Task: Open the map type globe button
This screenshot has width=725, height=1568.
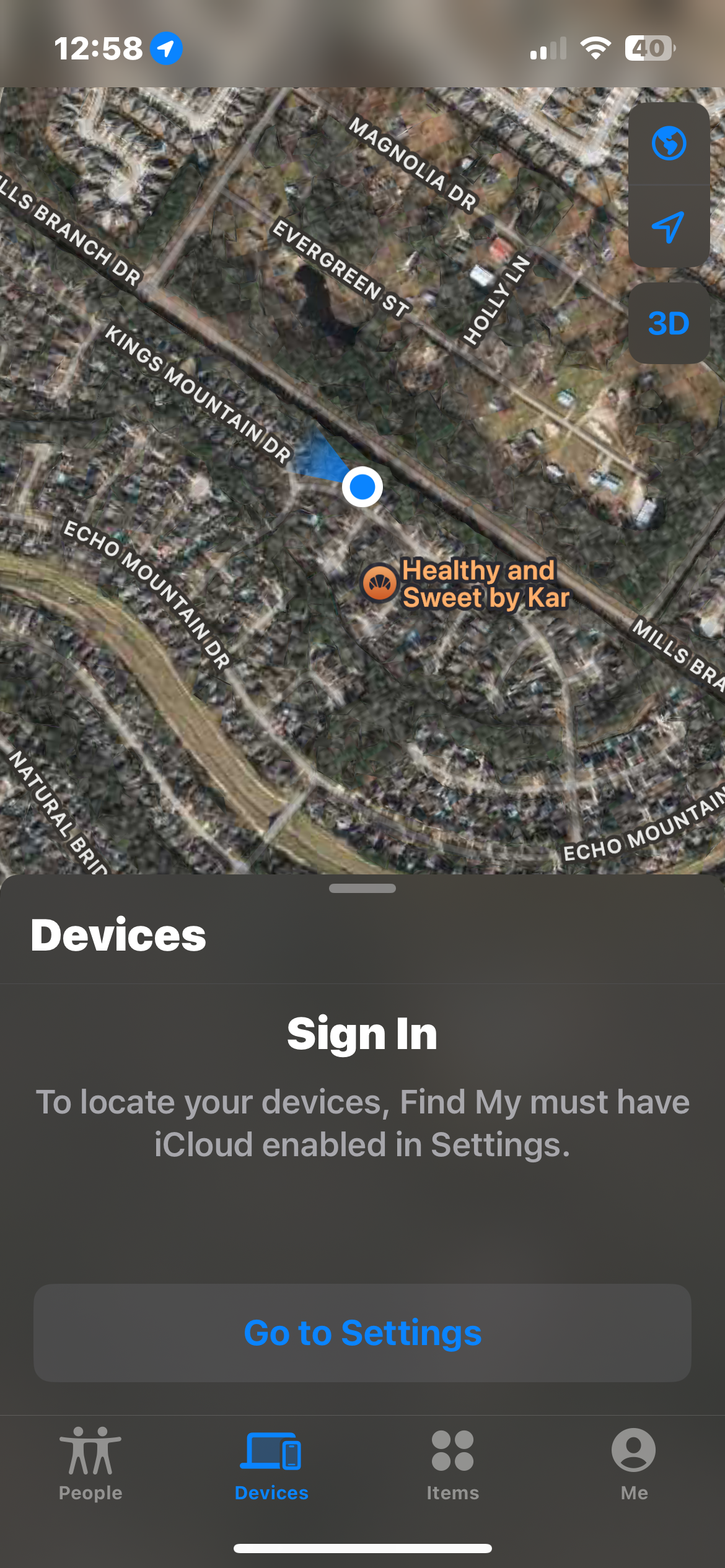Action: pyautogui.click(x=669, y=144)
